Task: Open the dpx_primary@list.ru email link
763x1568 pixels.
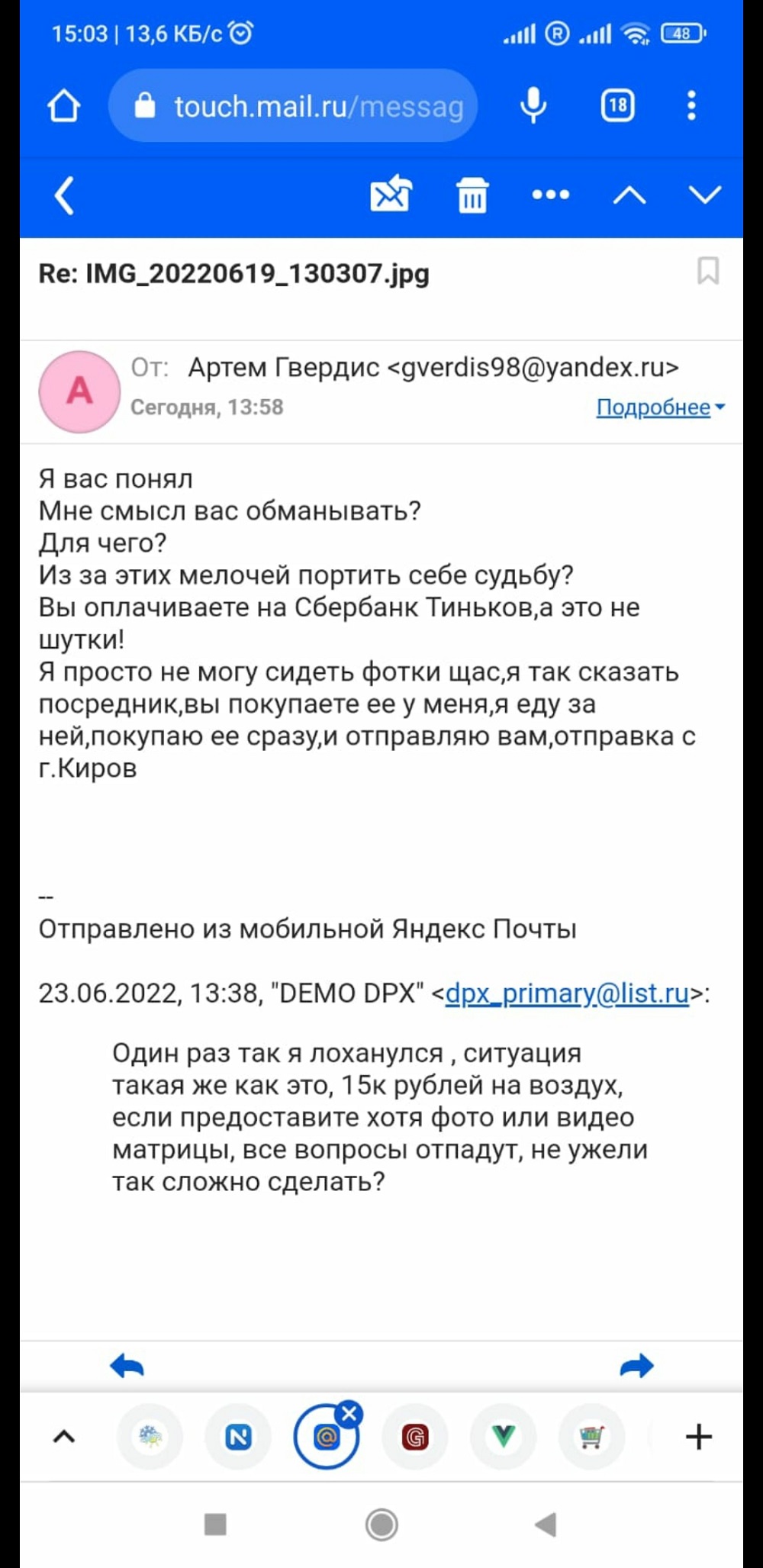Action: pos(566,993)
